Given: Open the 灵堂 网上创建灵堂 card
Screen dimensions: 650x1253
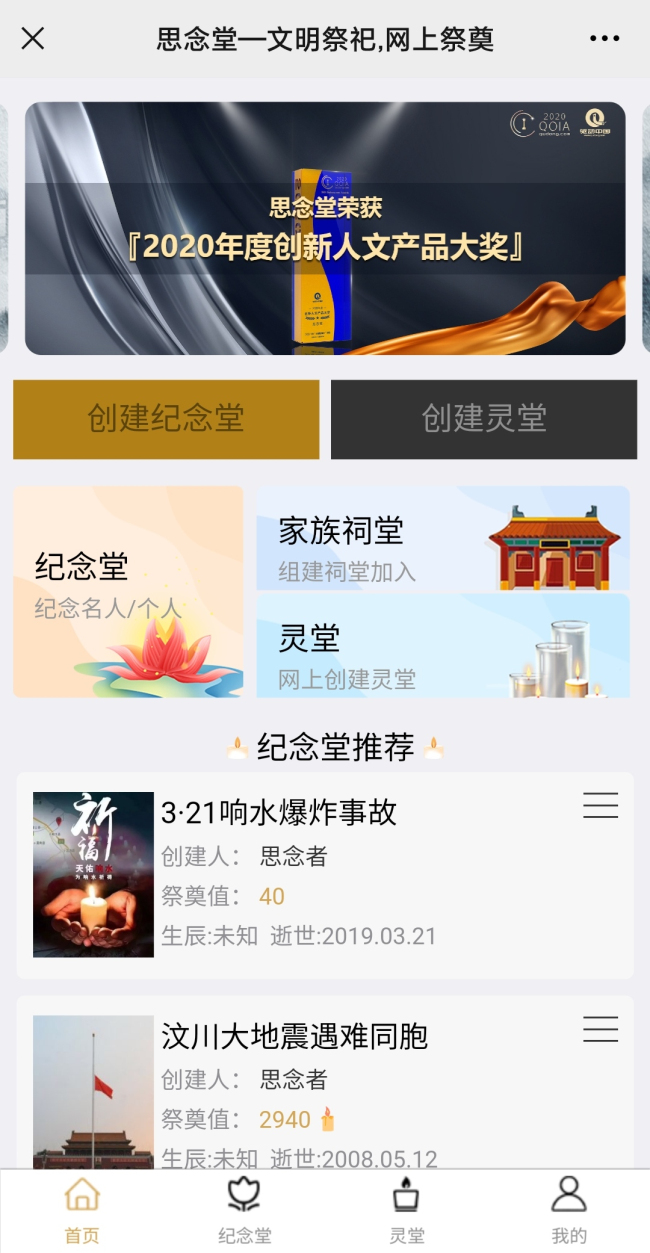Looking at the screenshot, I should 442,646.
